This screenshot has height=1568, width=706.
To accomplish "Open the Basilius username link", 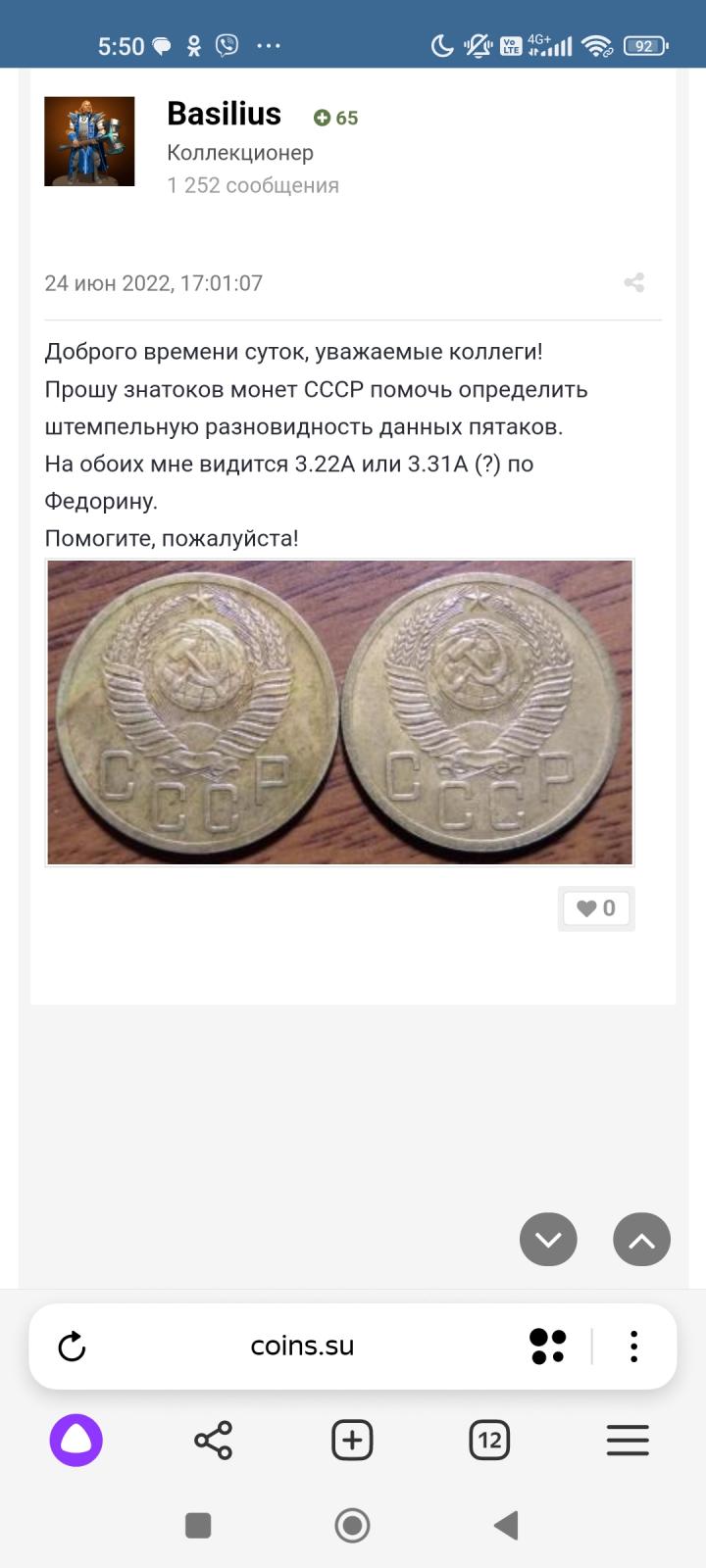I will click(224, 115).
